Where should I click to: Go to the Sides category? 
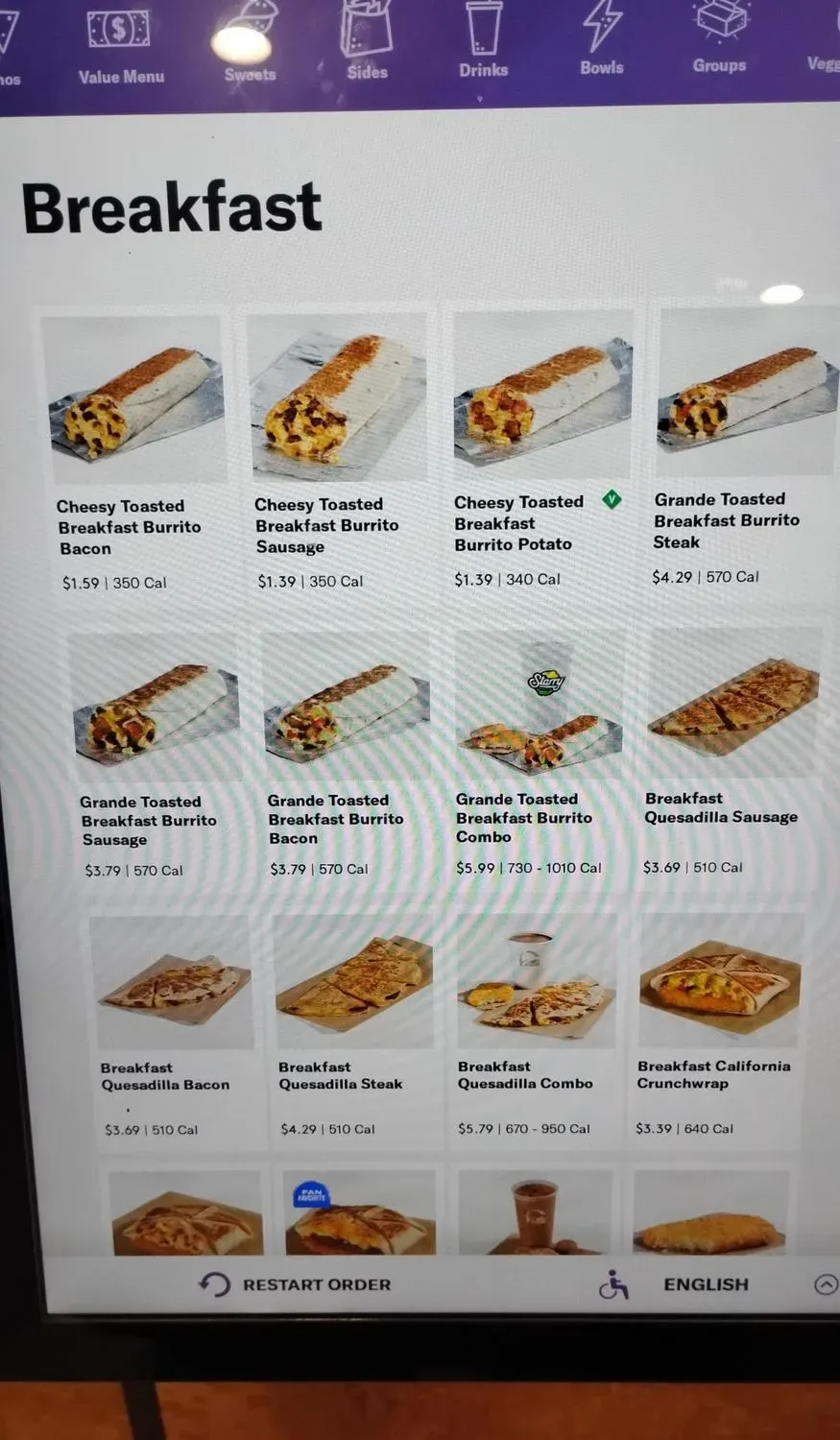click(367, 44)
